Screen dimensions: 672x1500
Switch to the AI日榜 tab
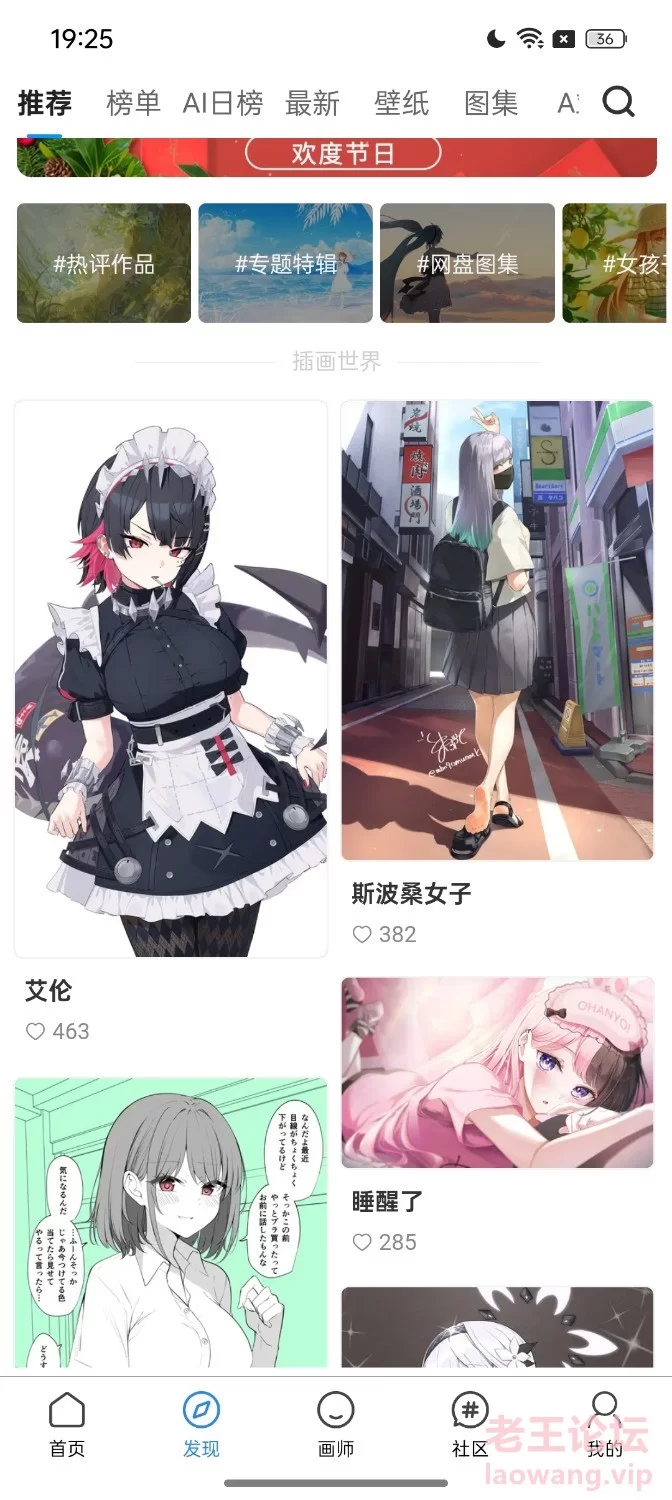[223, 103]
